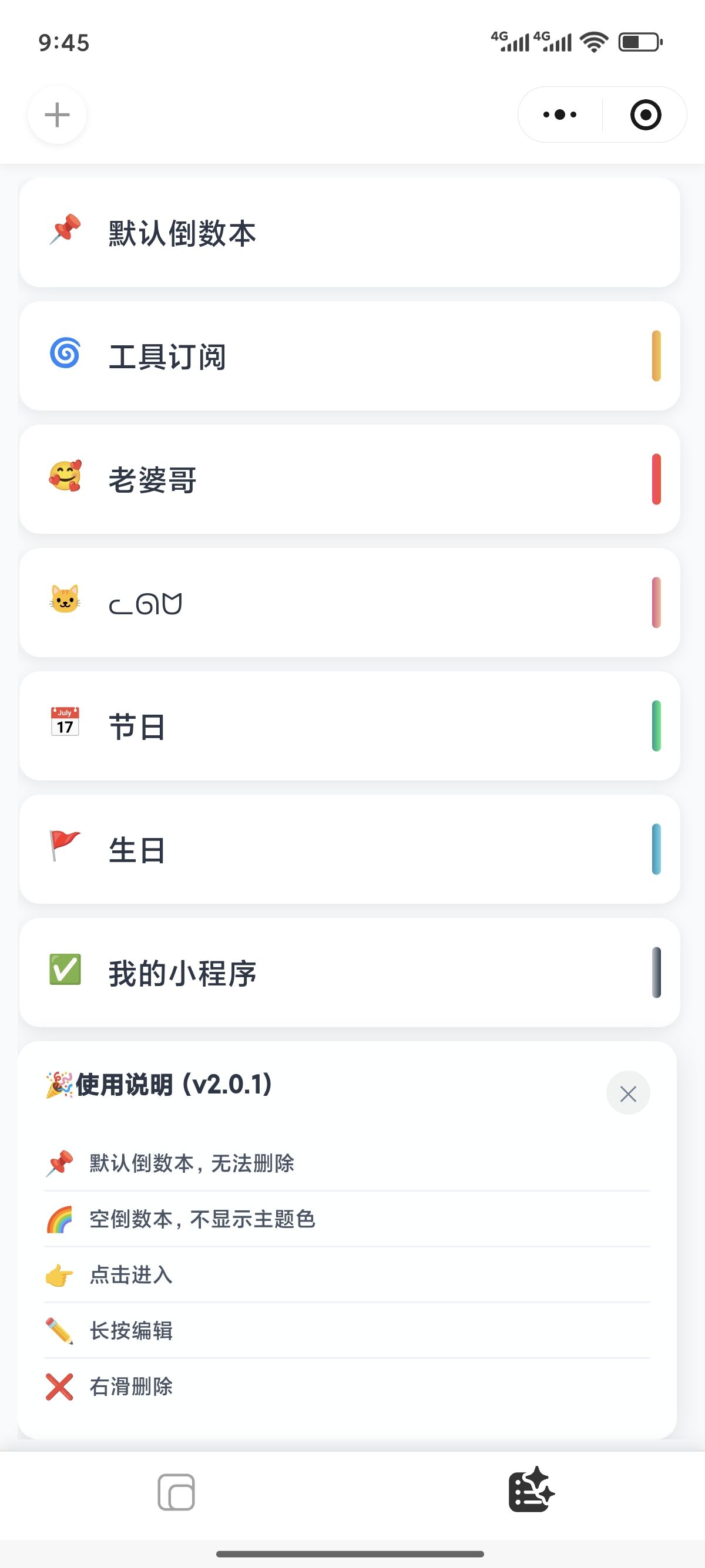Open the 工具订阅 book

(350, 356)
